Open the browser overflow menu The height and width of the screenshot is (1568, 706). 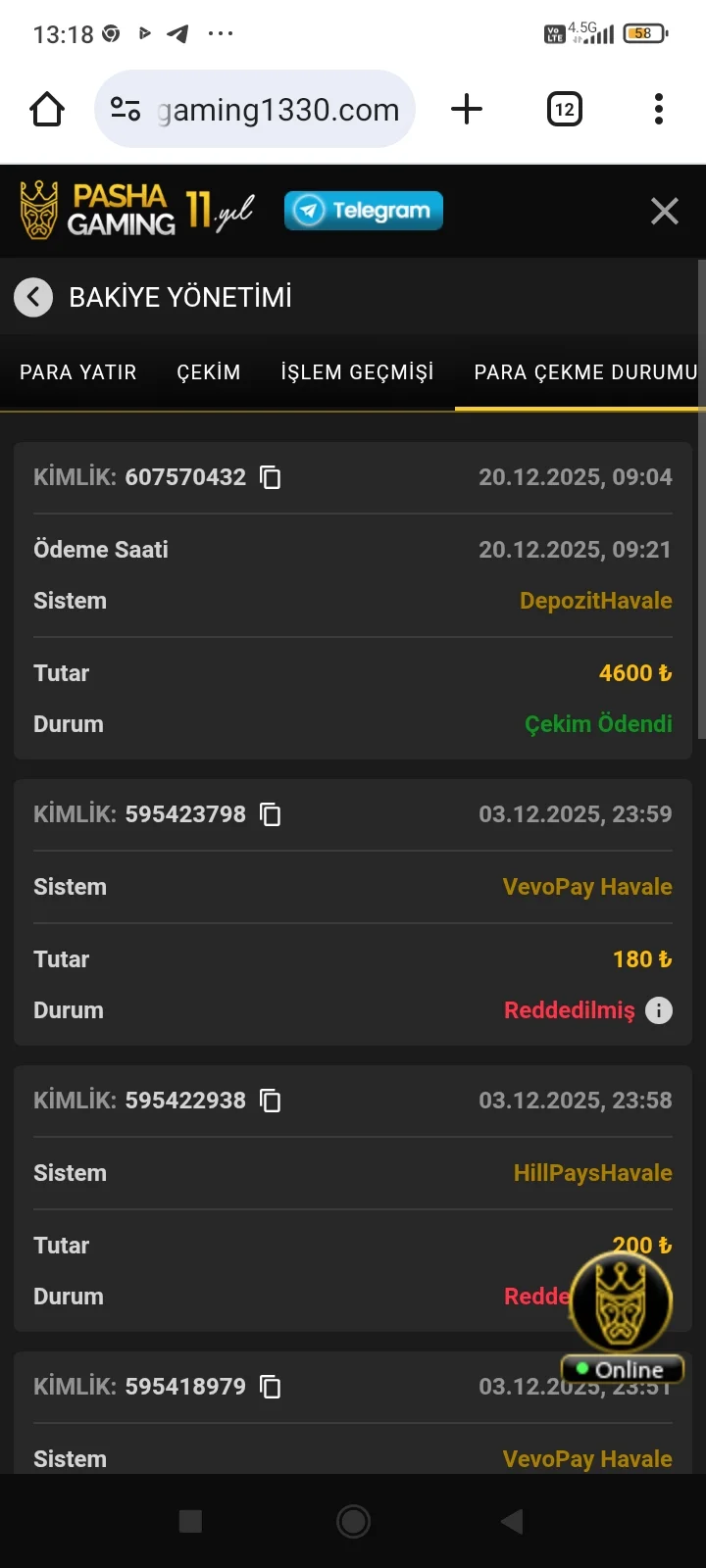[659, 110]
